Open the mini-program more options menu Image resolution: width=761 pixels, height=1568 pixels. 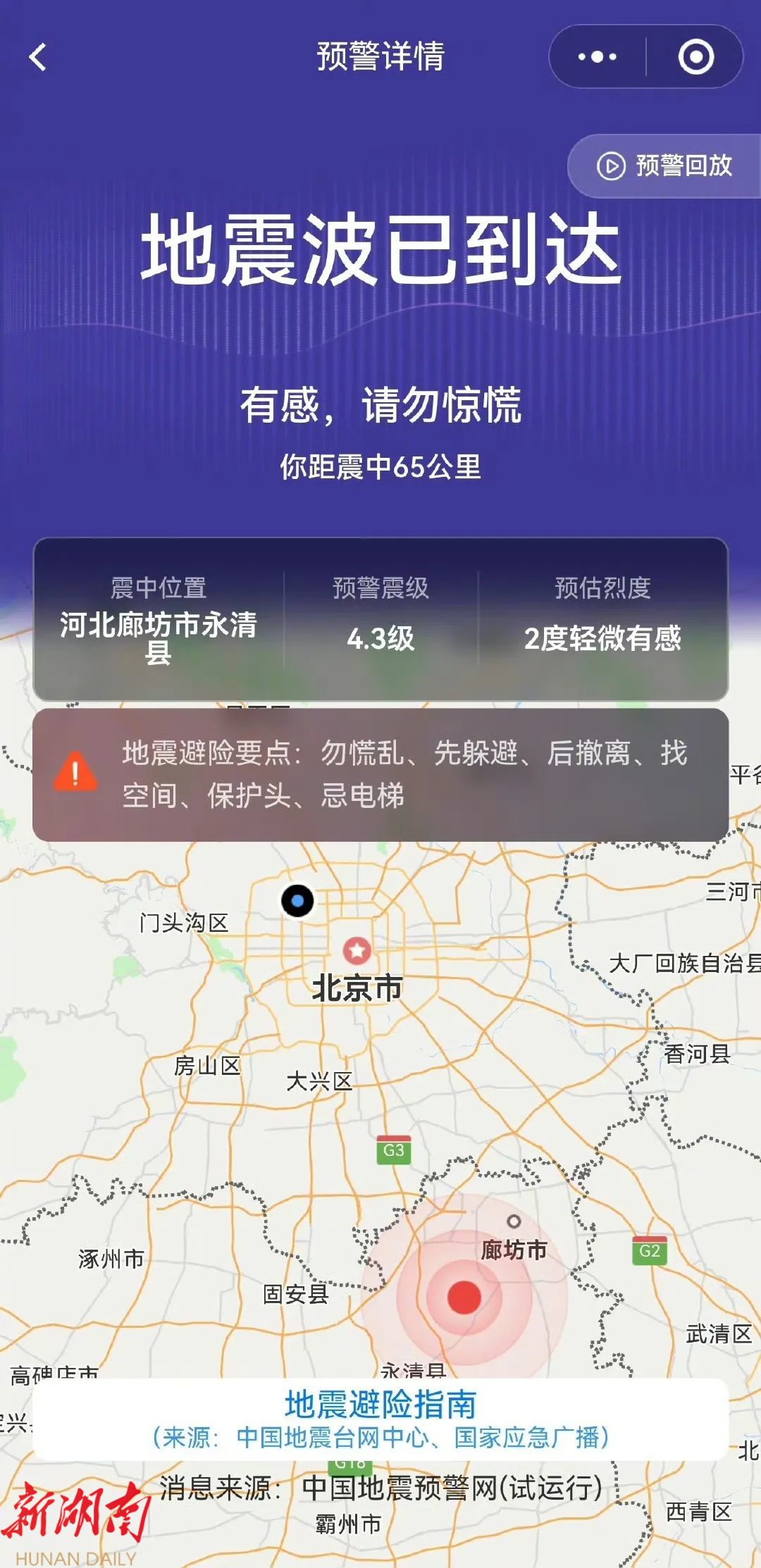(x=597, y=57)
